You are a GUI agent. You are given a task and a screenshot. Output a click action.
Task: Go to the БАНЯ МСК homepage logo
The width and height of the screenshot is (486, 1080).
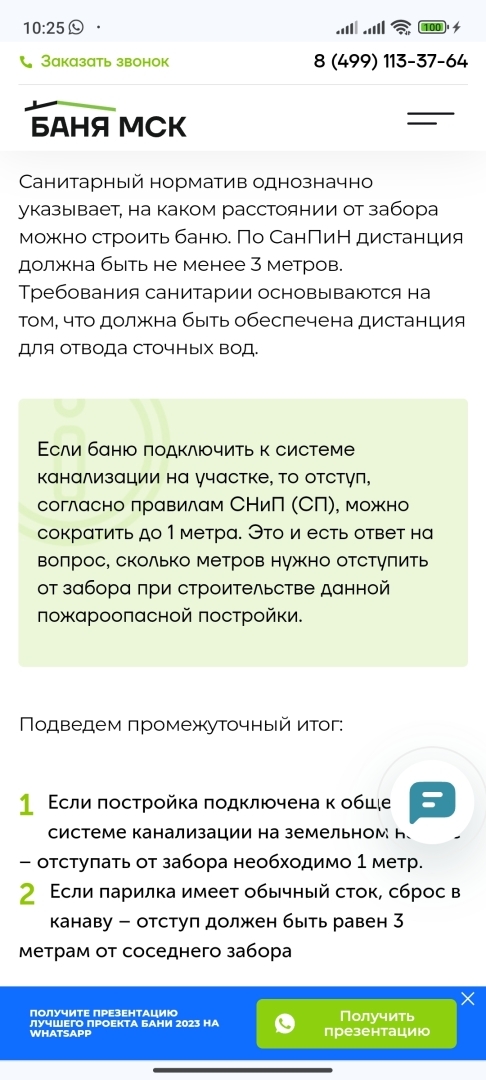pos(105,119)
